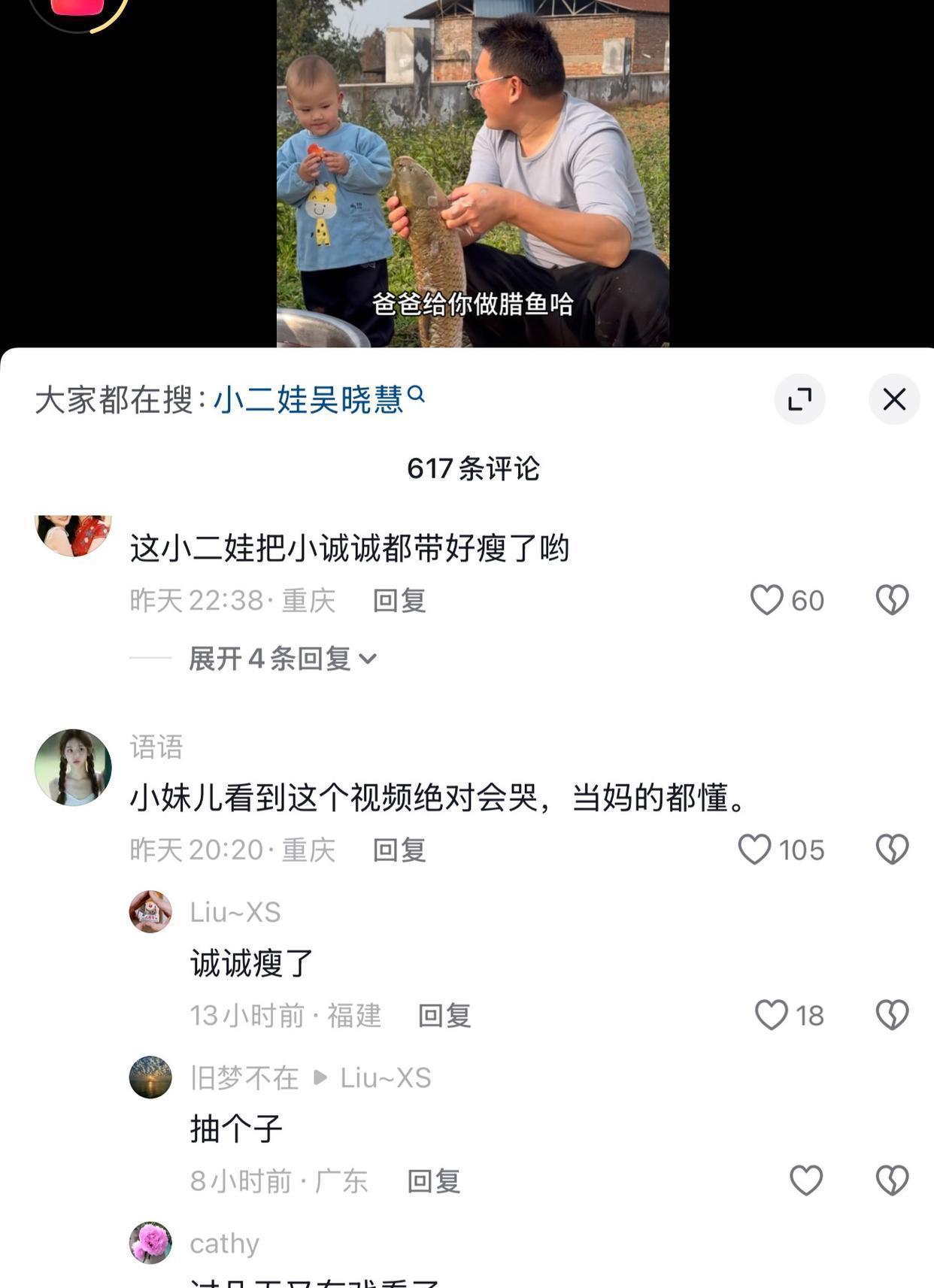Expand comments panel to full screen

coord(799,399)
